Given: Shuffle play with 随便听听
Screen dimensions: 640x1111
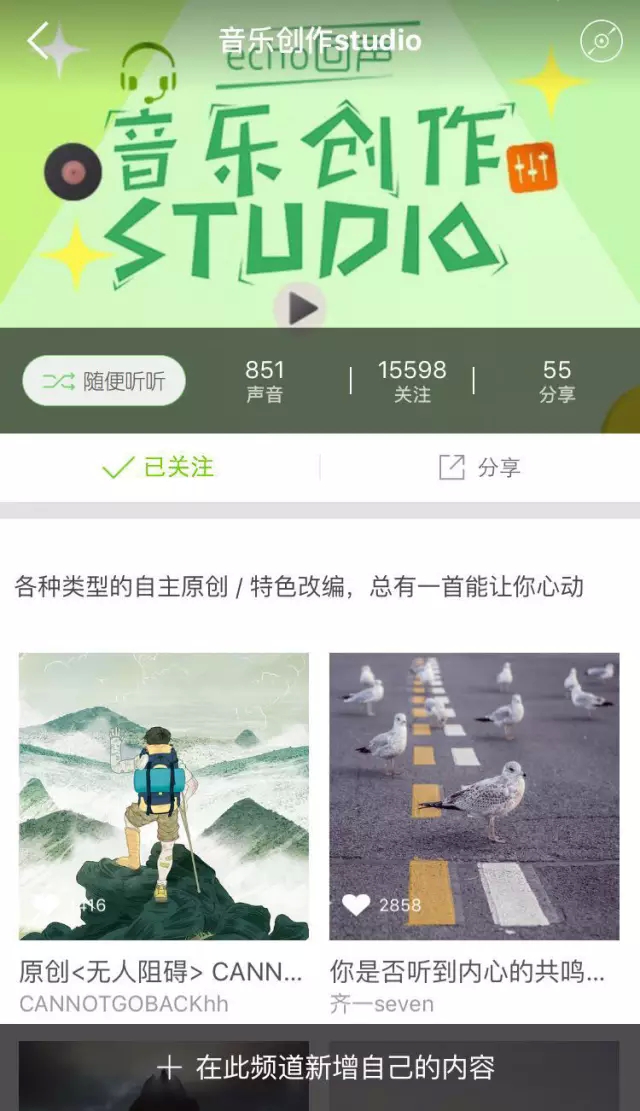Looking at the screenshot, I should pyautogui.click(x=104, y=381).
